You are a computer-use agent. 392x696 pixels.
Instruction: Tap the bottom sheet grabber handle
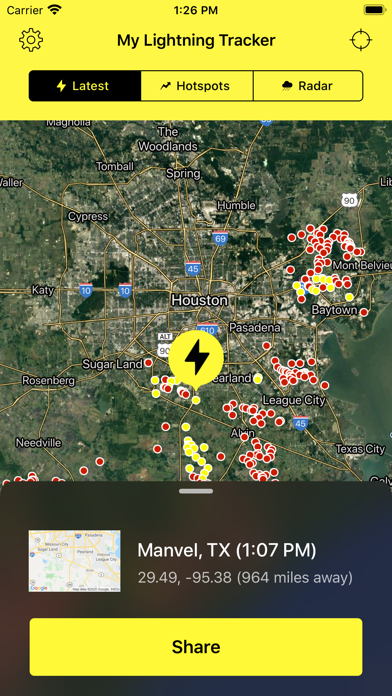click(x=196, y=491)
